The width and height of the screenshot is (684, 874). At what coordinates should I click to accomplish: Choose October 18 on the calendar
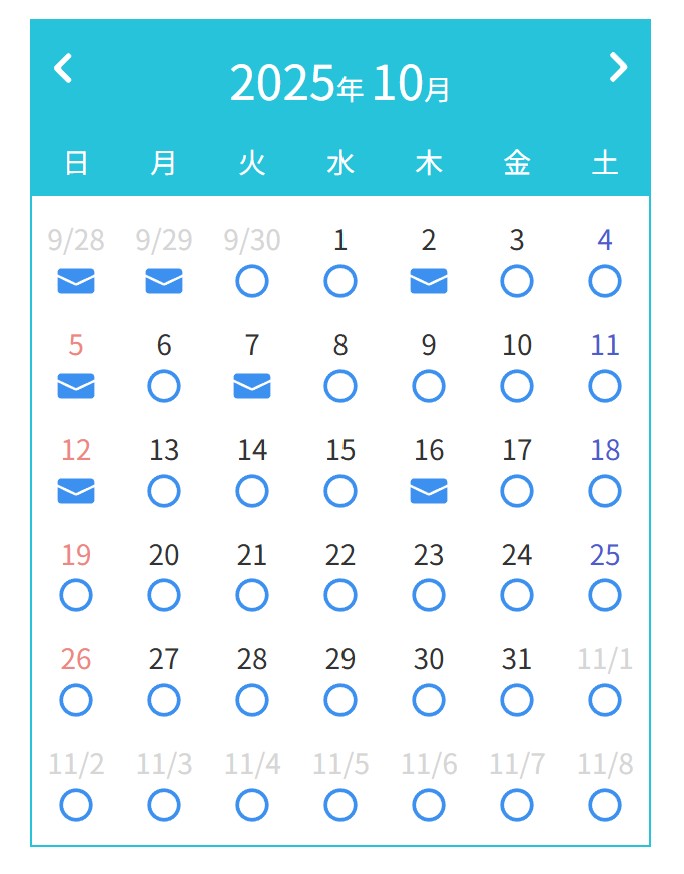pos(604,491)
